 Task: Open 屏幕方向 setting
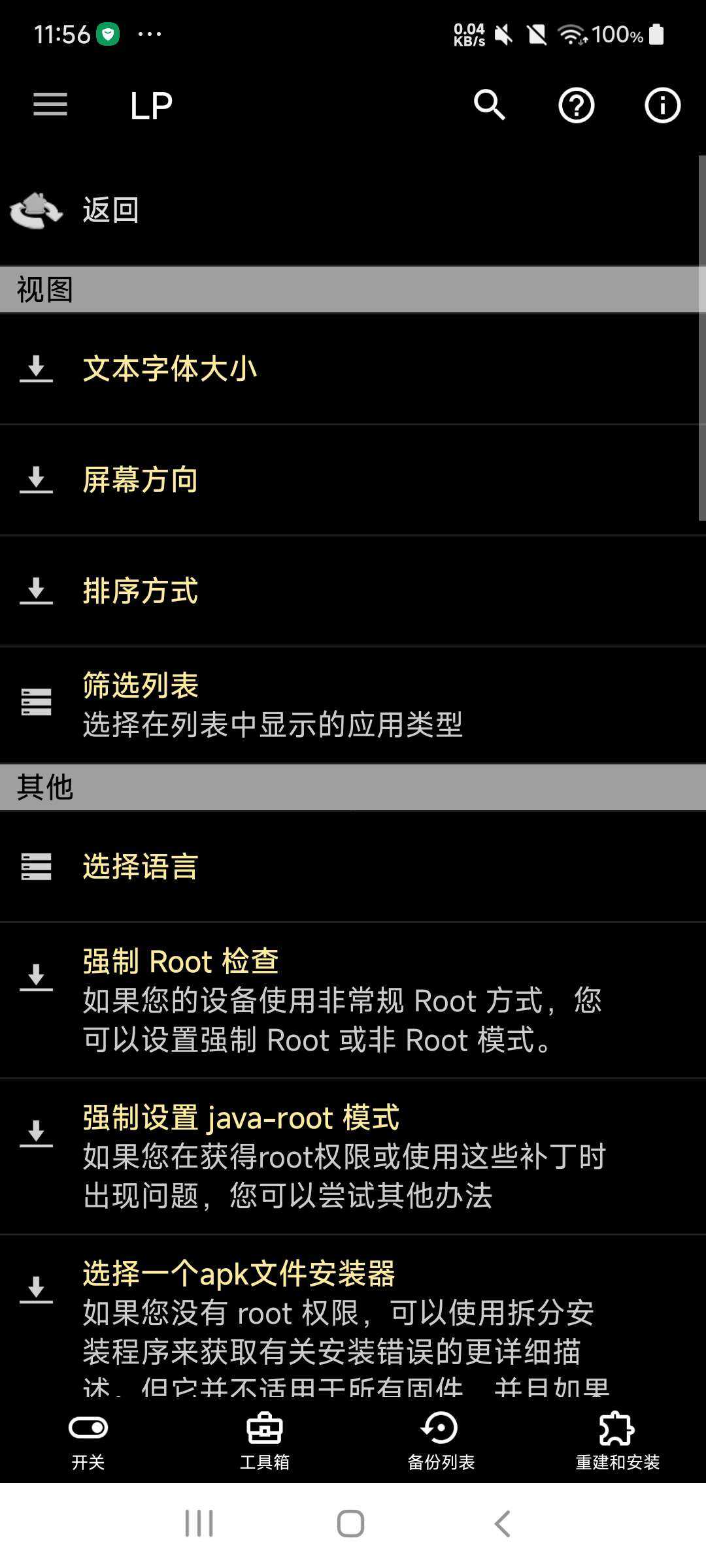[x=349, y=480]
